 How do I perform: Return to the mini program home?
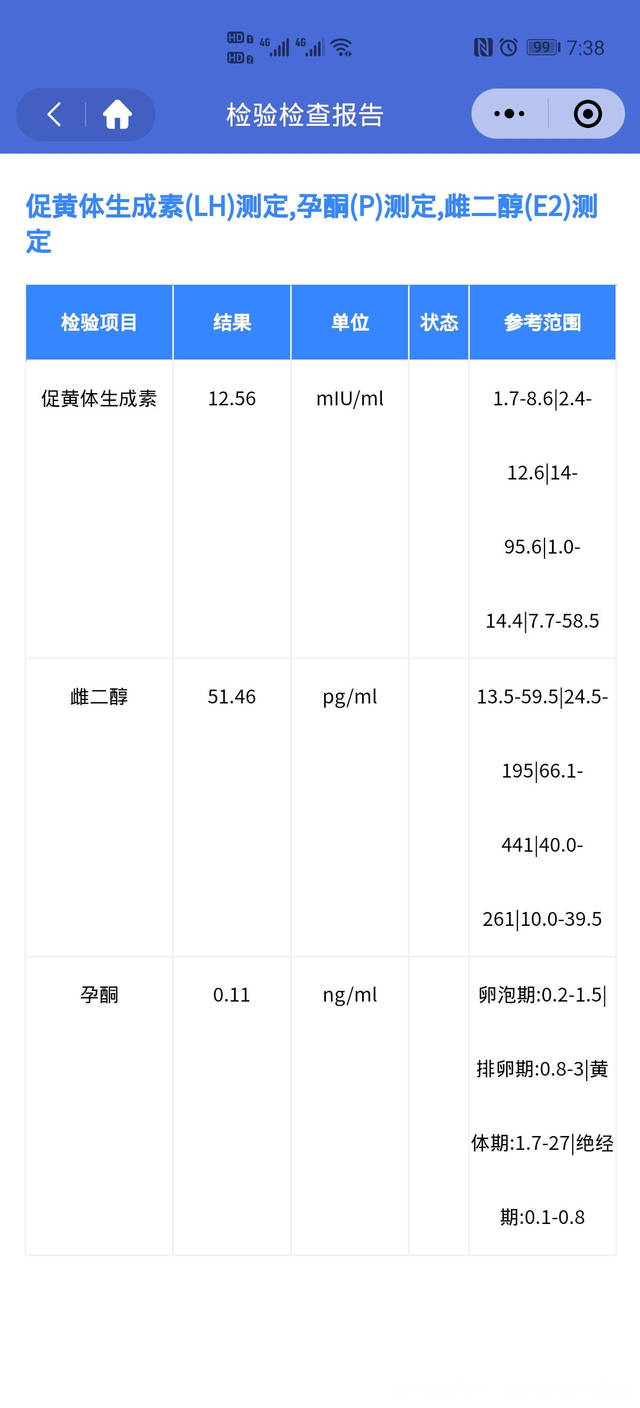(x=117, y=115)
